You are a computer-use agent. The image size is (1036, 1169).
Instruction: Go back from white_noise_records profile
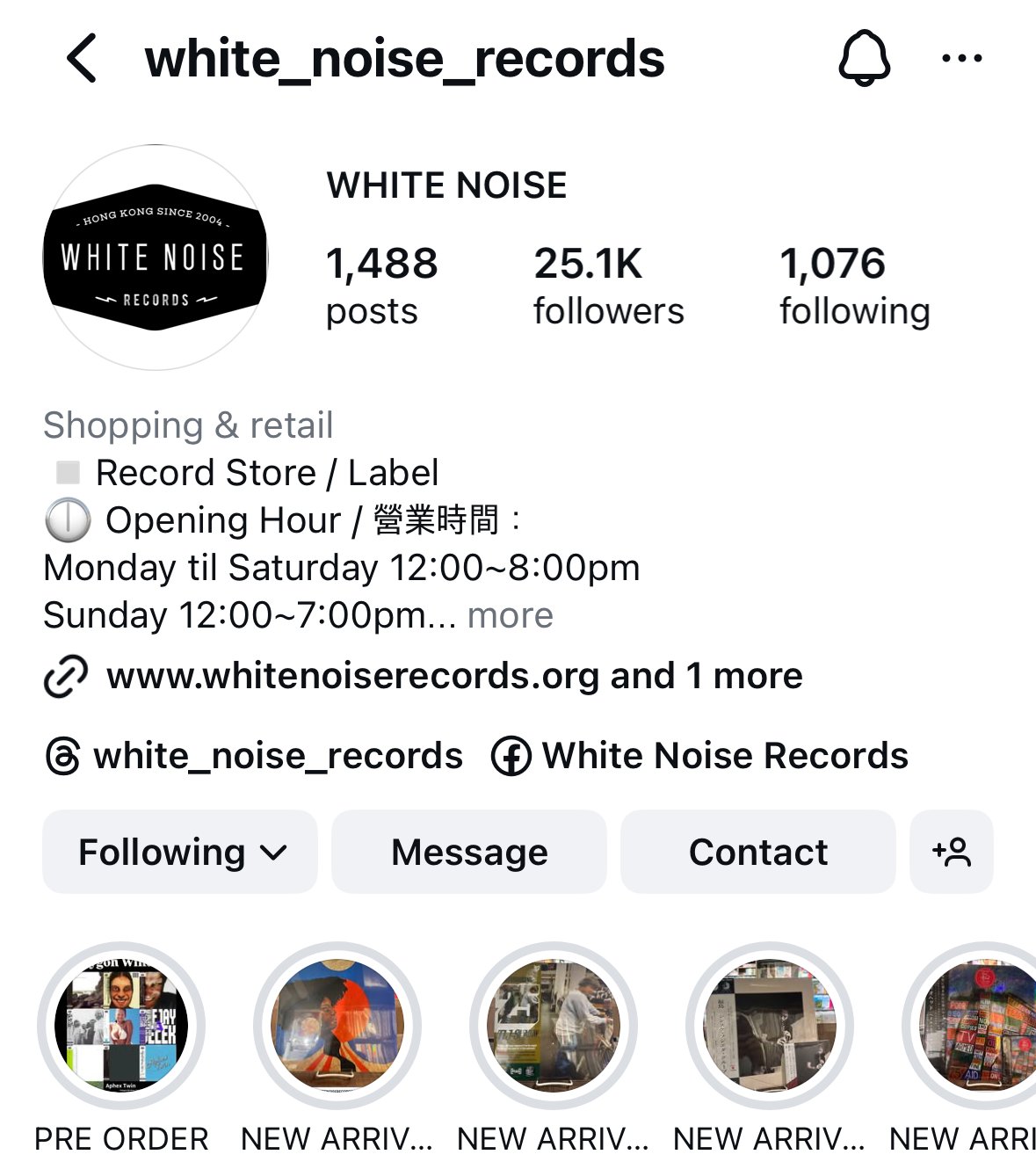pos(82,59)
